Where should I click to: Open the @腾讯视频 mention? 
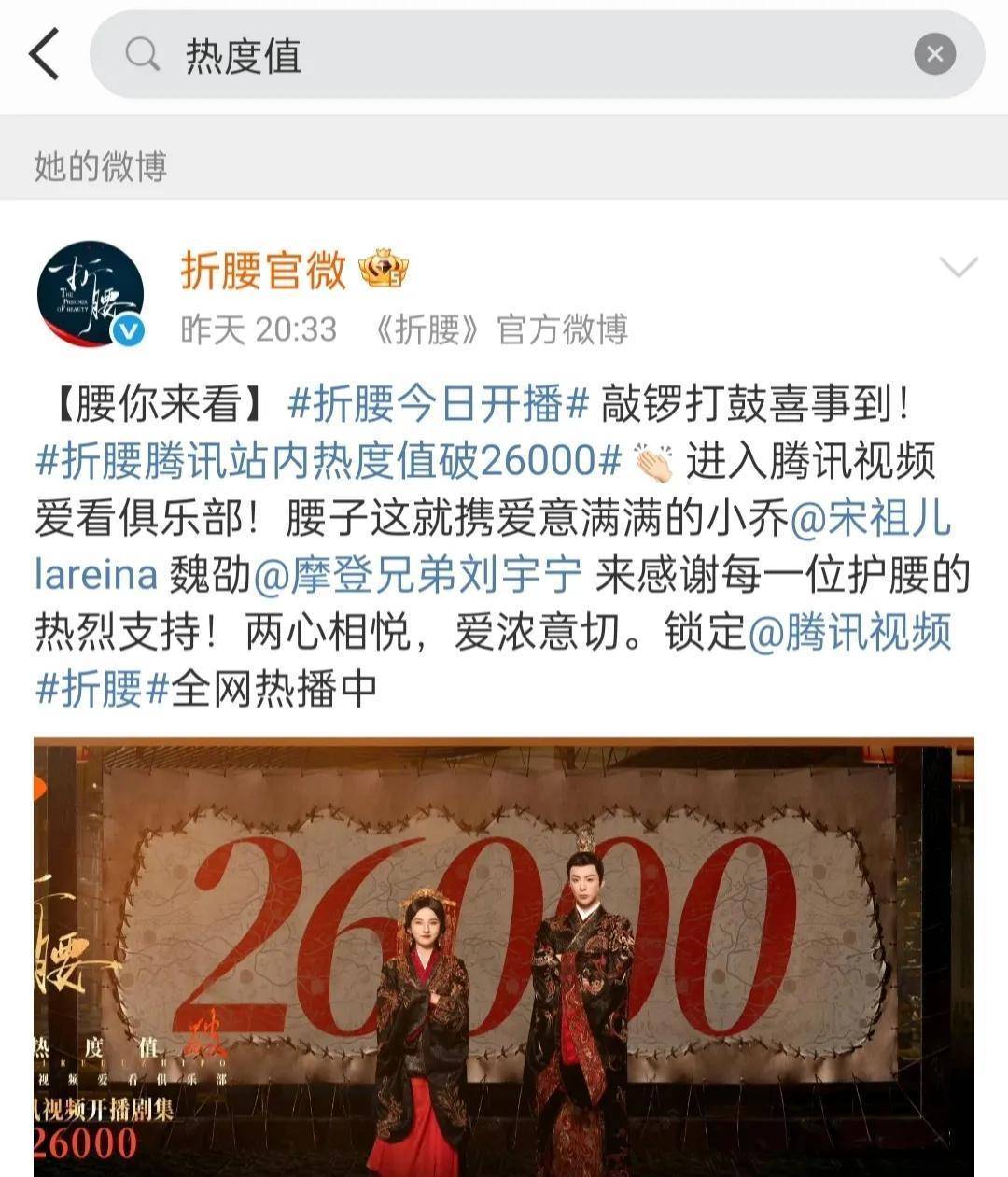click(849, 634)
